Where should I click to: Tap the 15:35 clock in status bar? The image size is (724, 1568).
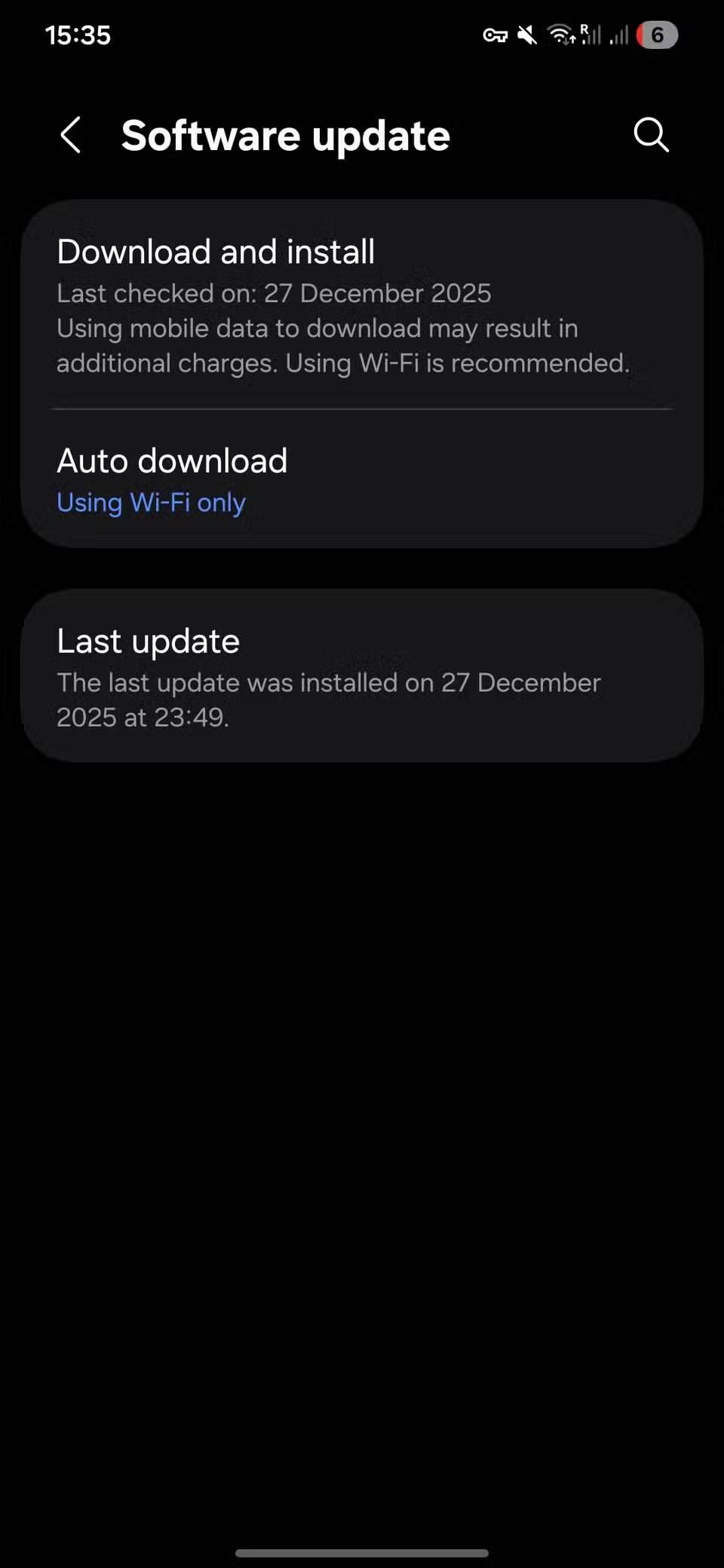click(78, 35)
